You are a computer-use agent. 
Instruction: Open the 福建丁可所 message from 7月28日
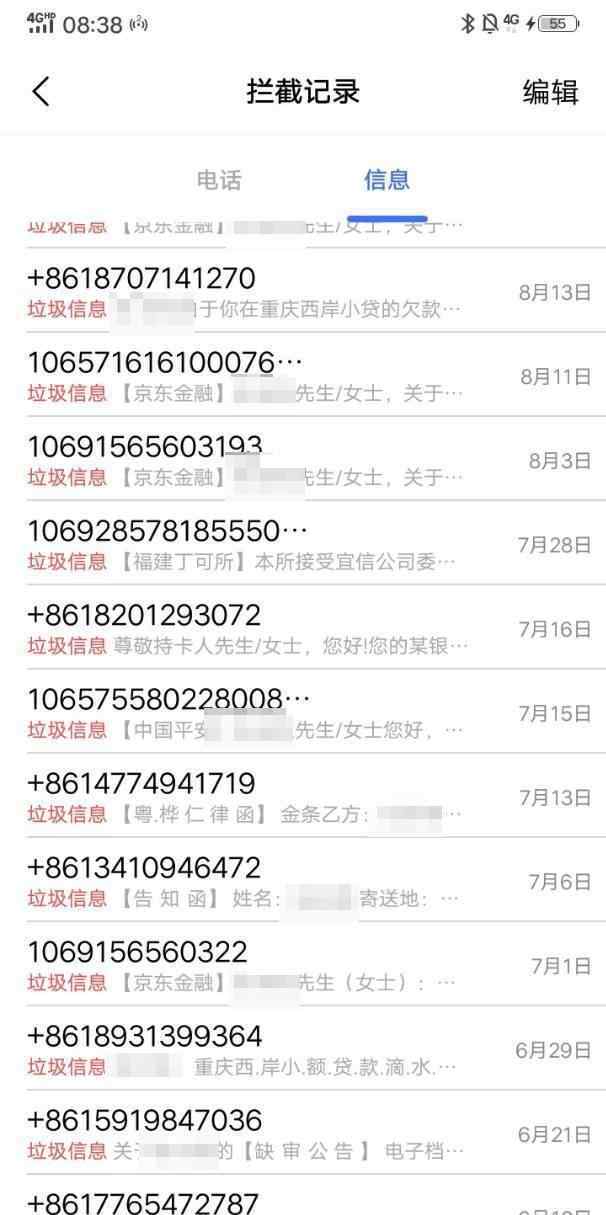pos(303,542)
